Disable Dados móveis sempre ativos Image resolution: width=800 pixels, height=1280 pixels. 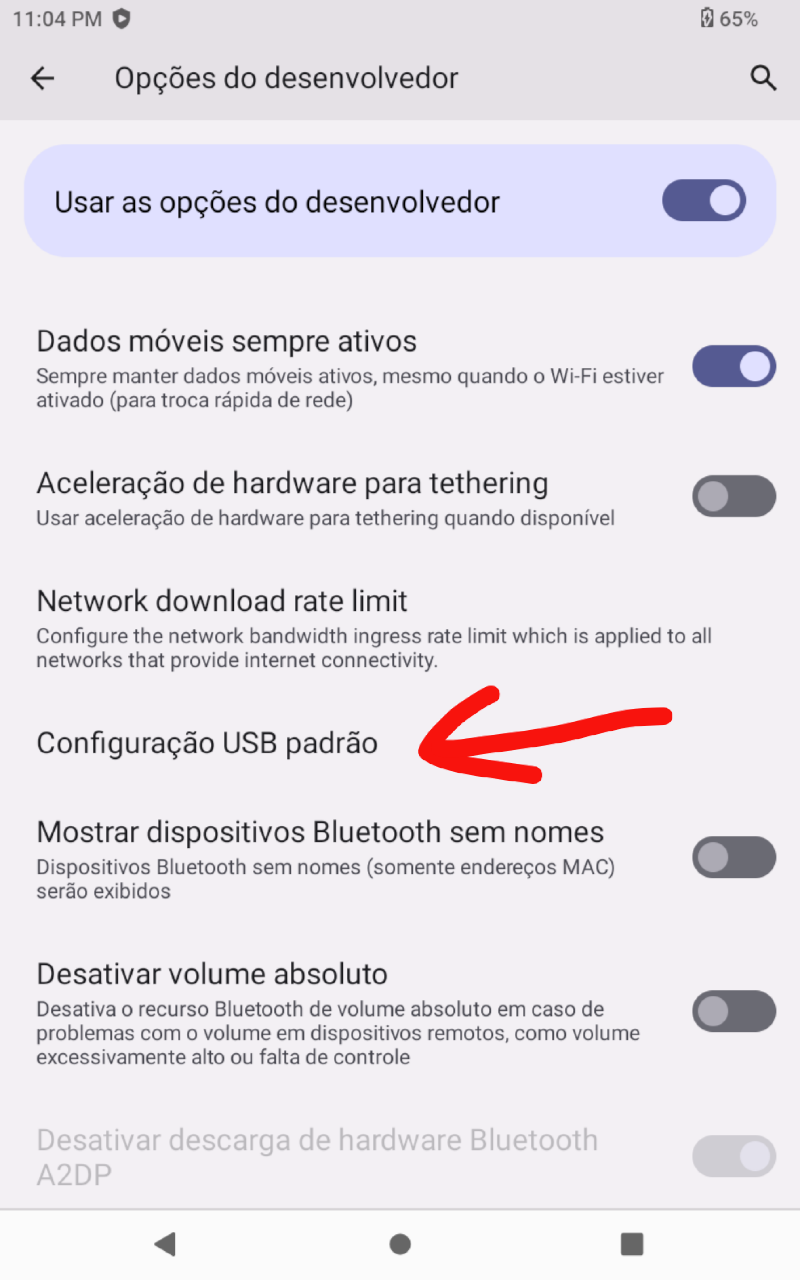(733, 366)
